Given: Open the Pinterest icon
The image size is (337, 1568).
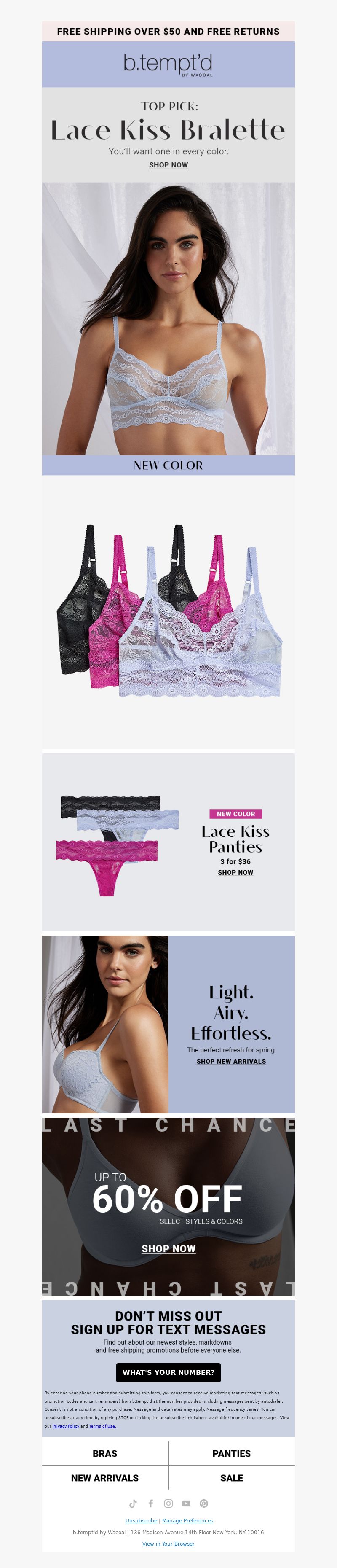Looking at the screenshot, I should [204, 1503].
